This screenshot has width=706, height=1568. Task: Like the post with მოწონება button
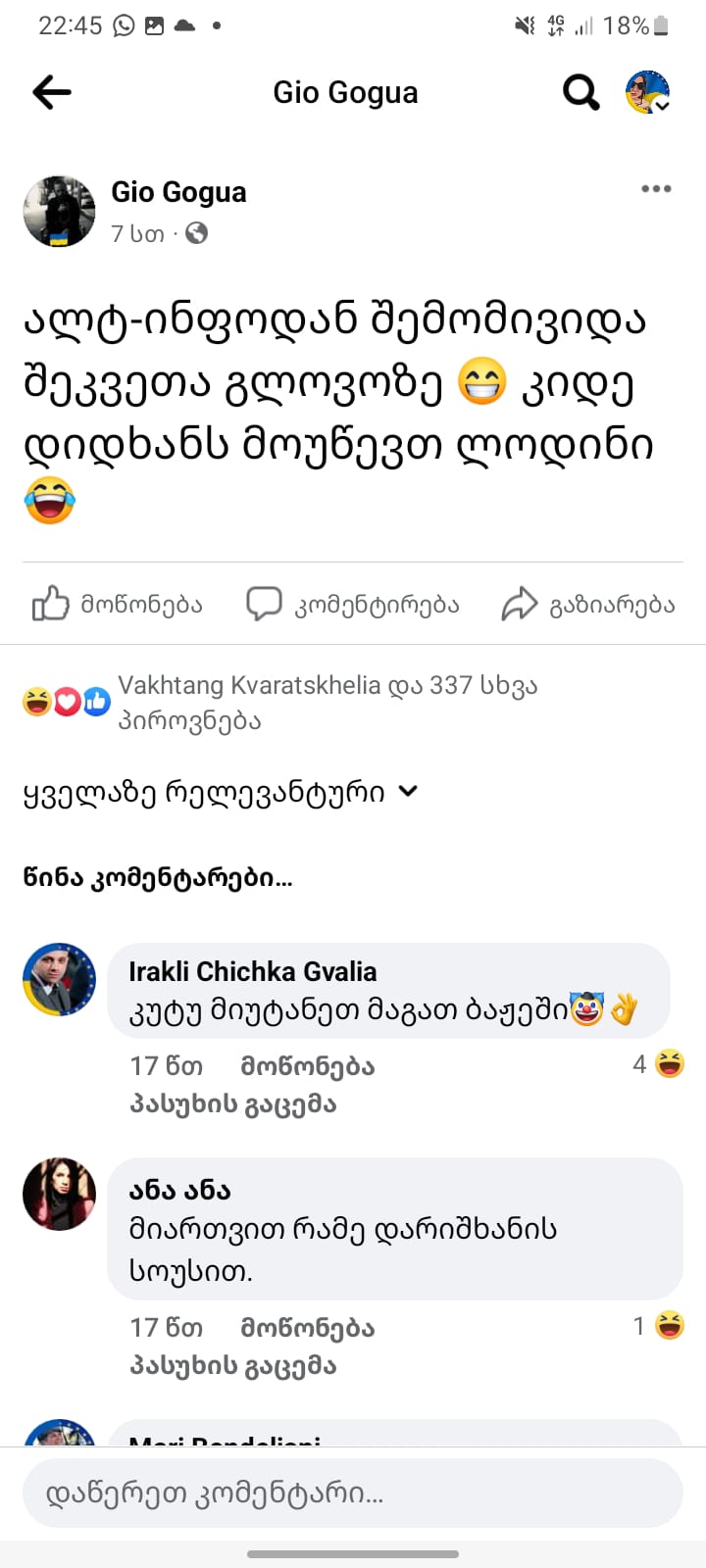118,604
